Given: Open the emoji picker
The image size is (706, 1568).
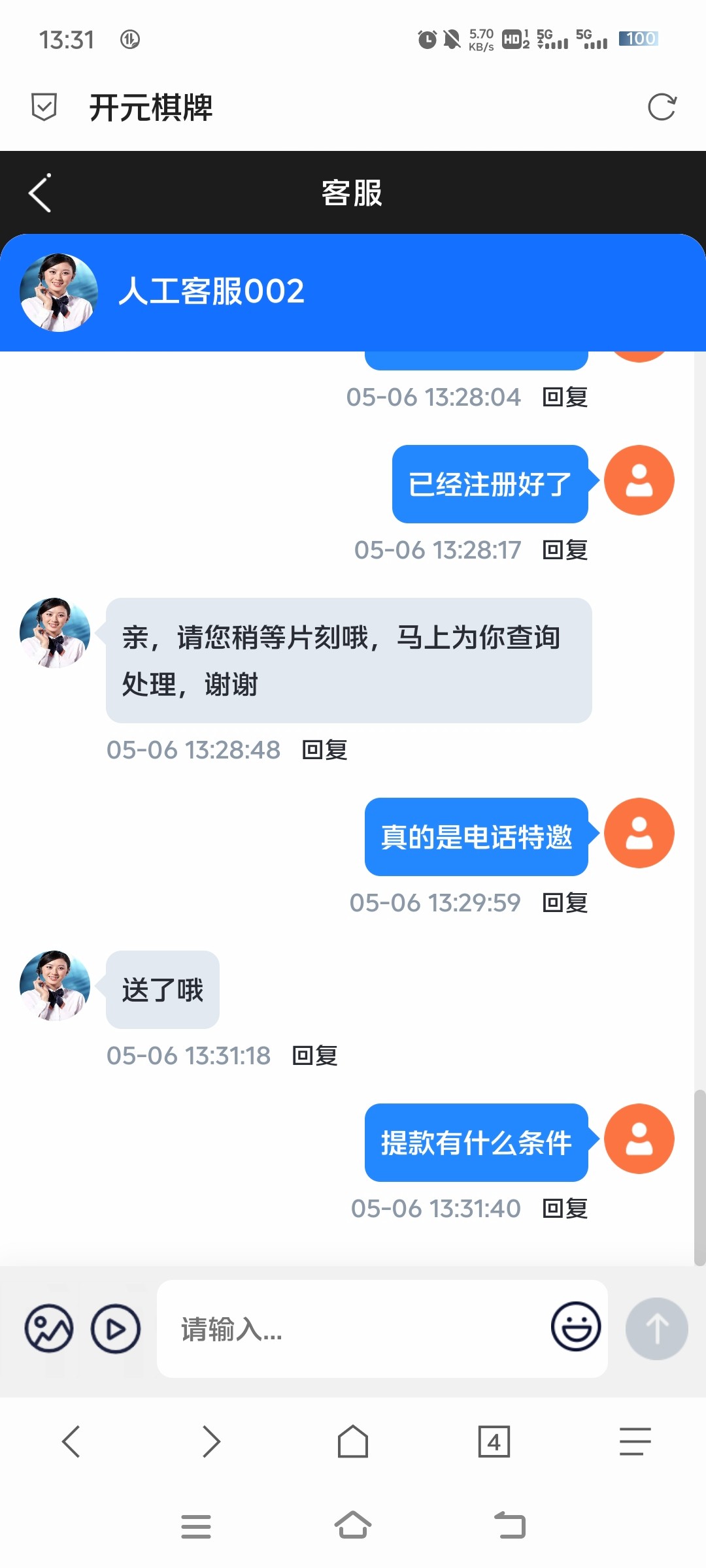Looking at the screenshot, I should point(575,1327).
